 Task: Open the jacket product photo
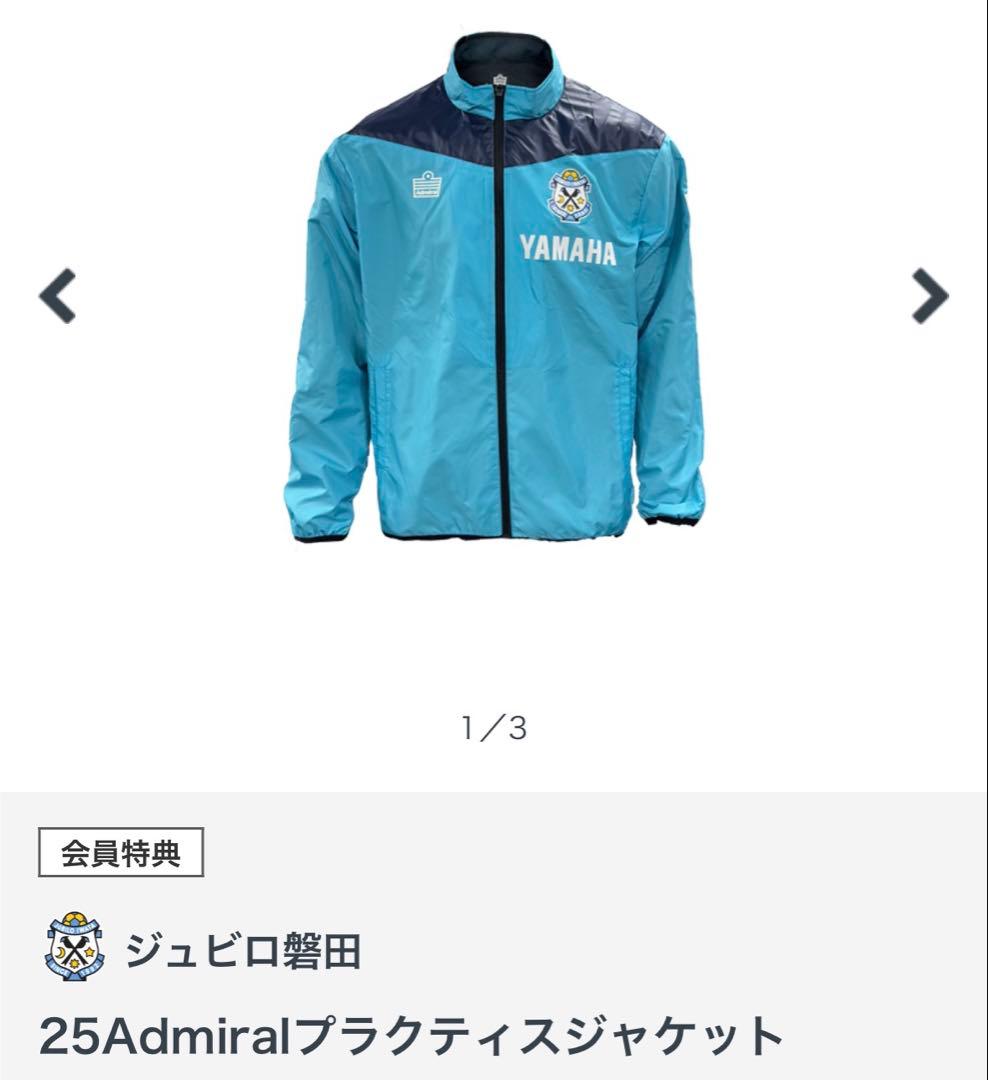[x=495, y=287]
